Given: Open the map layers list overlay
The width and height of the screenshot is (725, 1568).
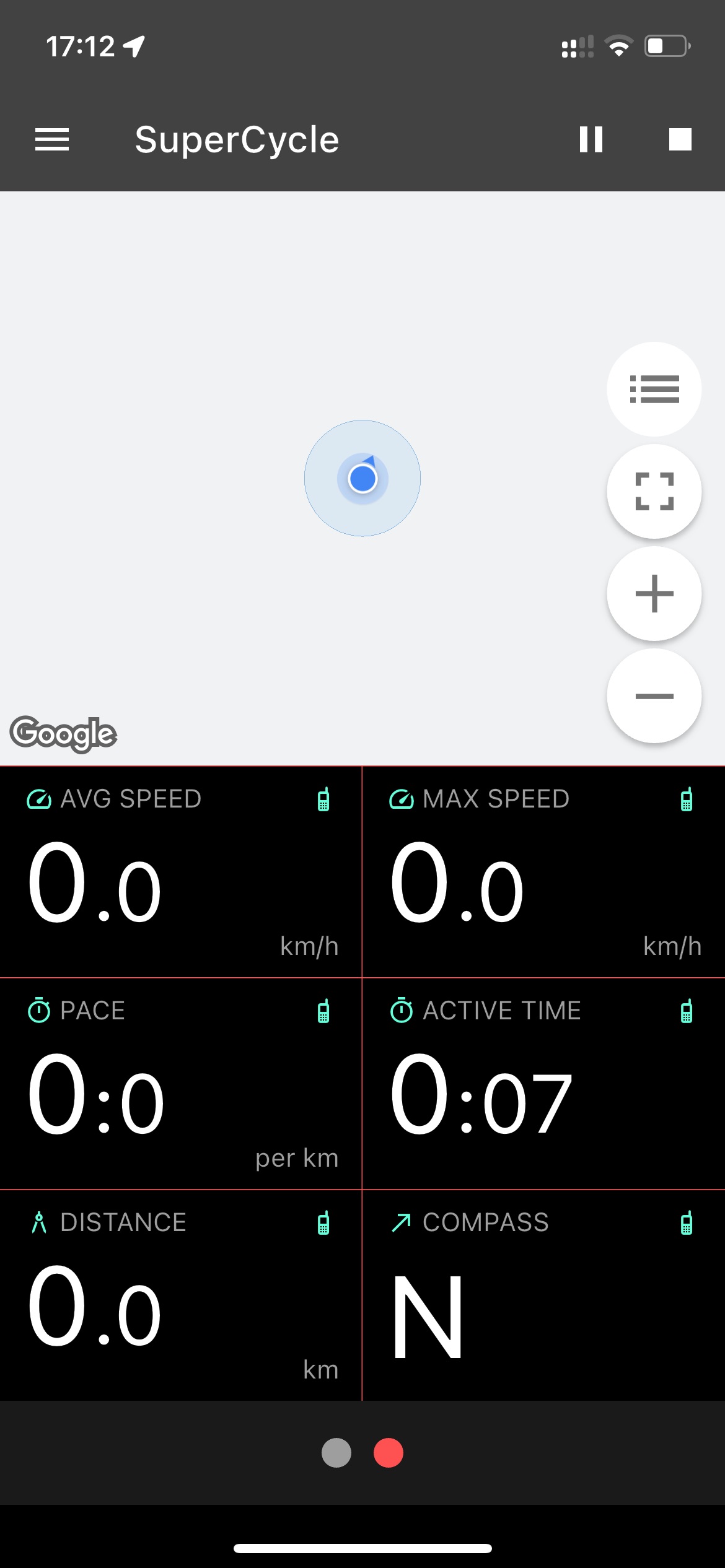Looking at the screenshot, I should pyautogui.click(x=654, y=388).
